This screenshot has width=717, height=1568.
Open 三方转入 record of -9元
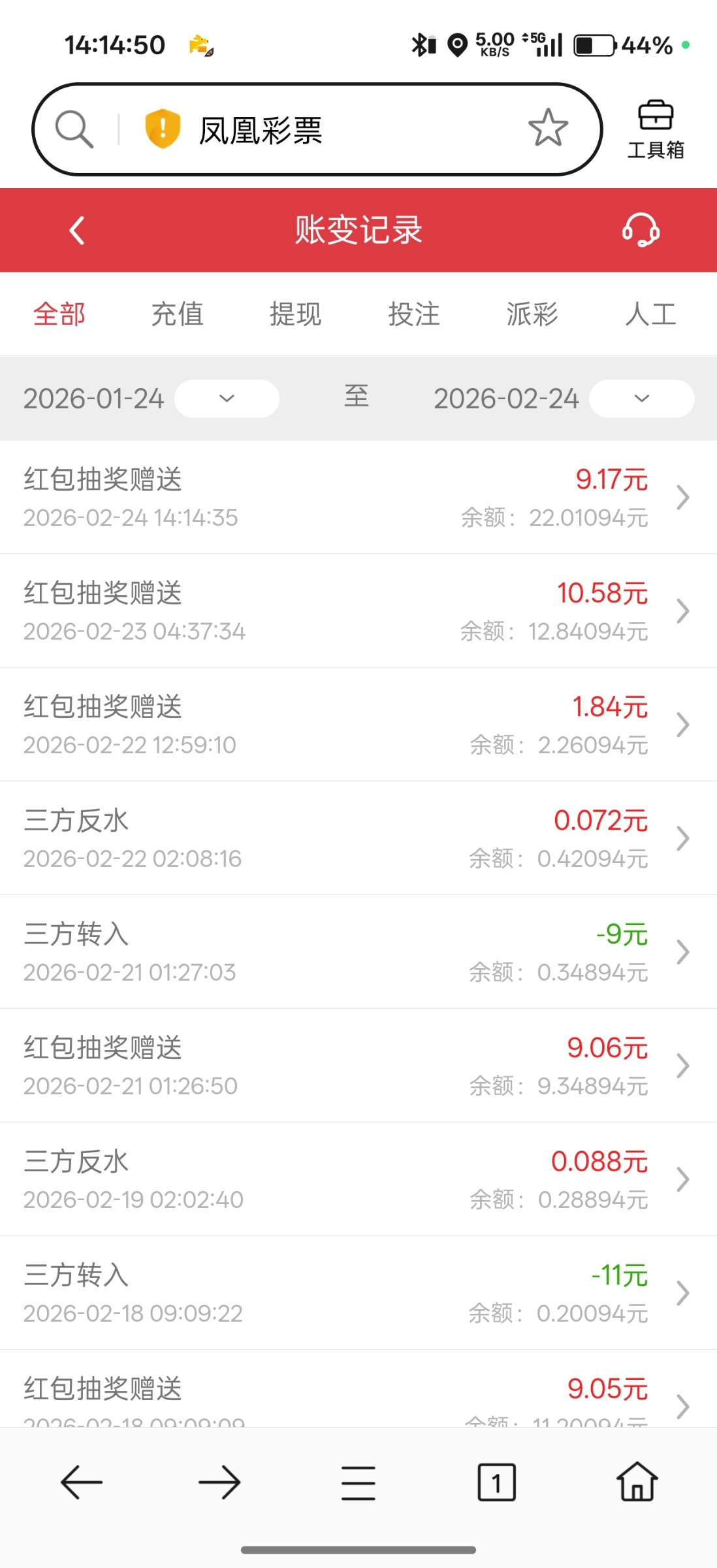coord(358,952)
